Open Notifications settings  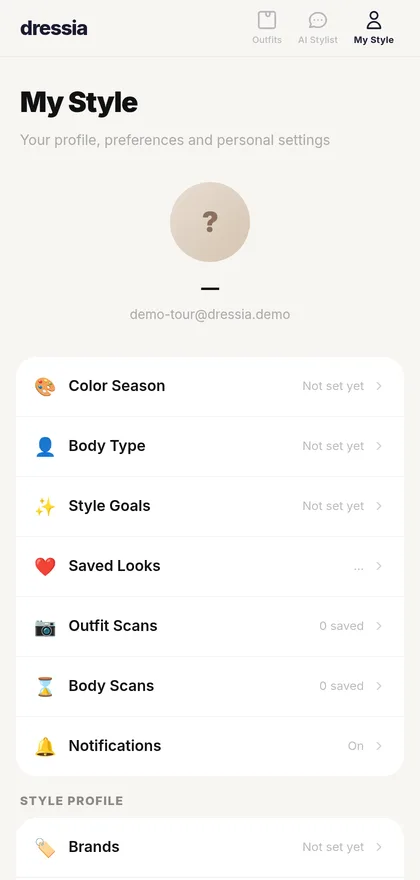pyautogui.click(x=210, y=746)
